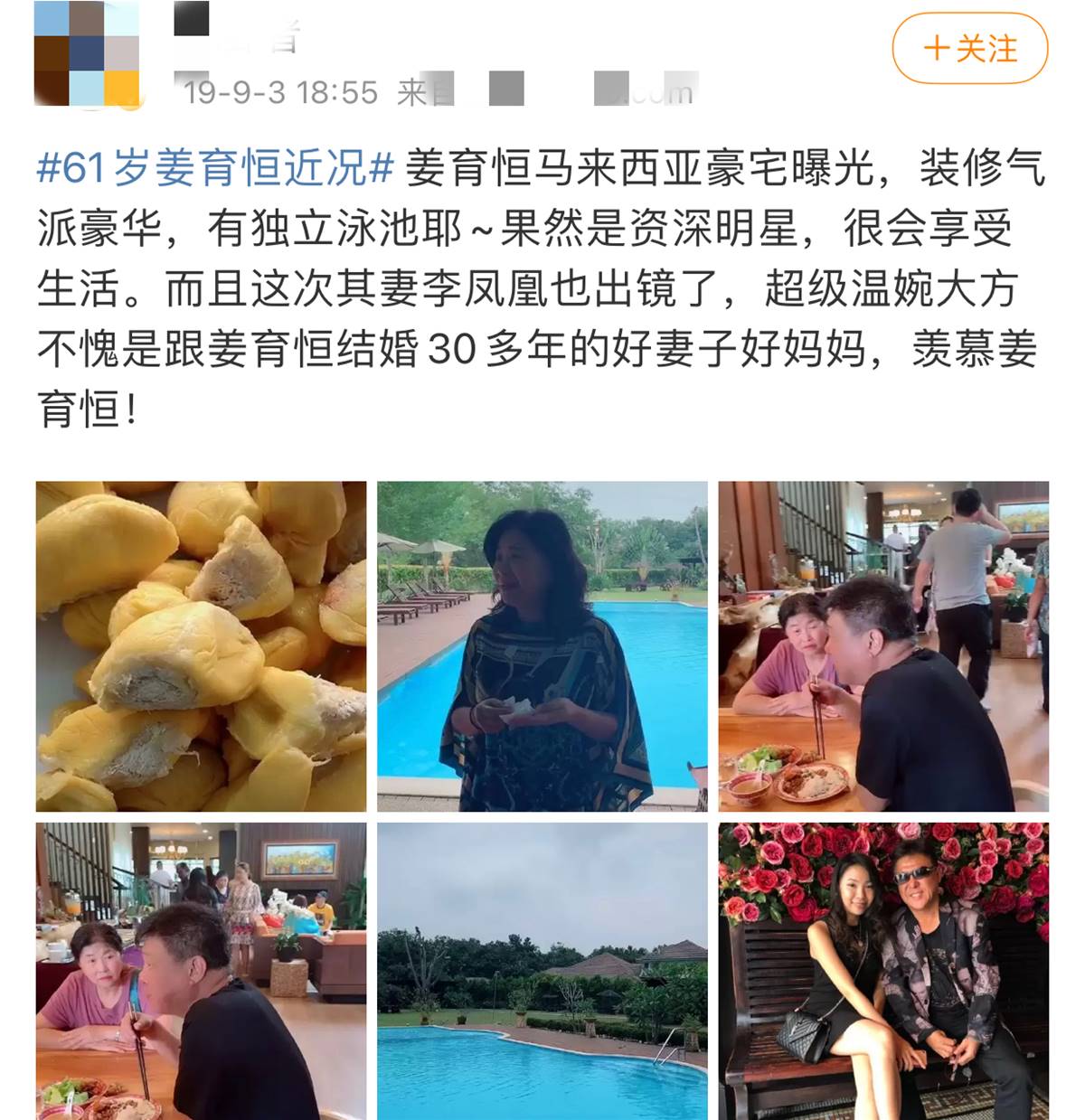Open the durian photo thumbnail
The width and height of the screenshot is (1085, 1120).
click(201, 645)
